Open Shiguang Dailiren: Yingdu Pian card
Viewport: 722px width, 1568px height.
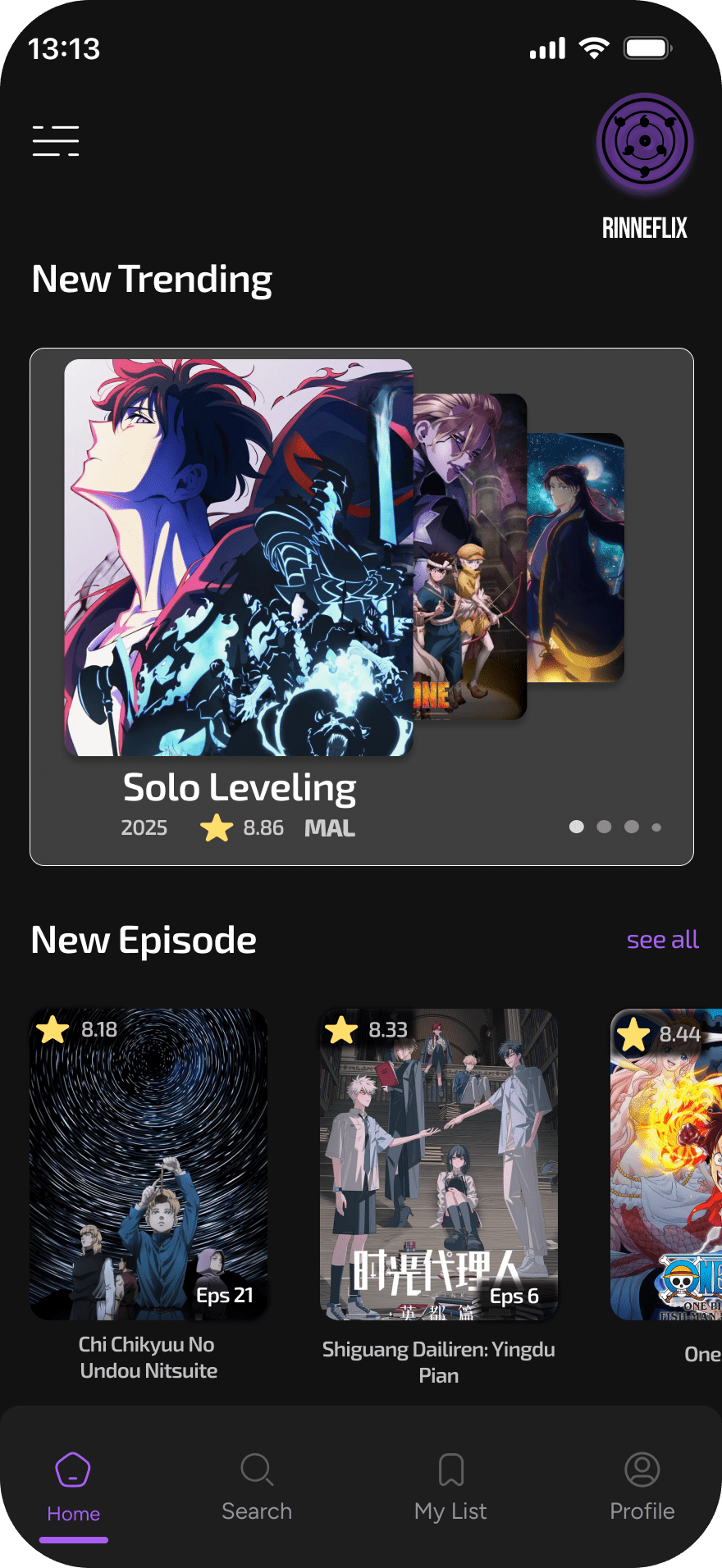[439, 1165]
